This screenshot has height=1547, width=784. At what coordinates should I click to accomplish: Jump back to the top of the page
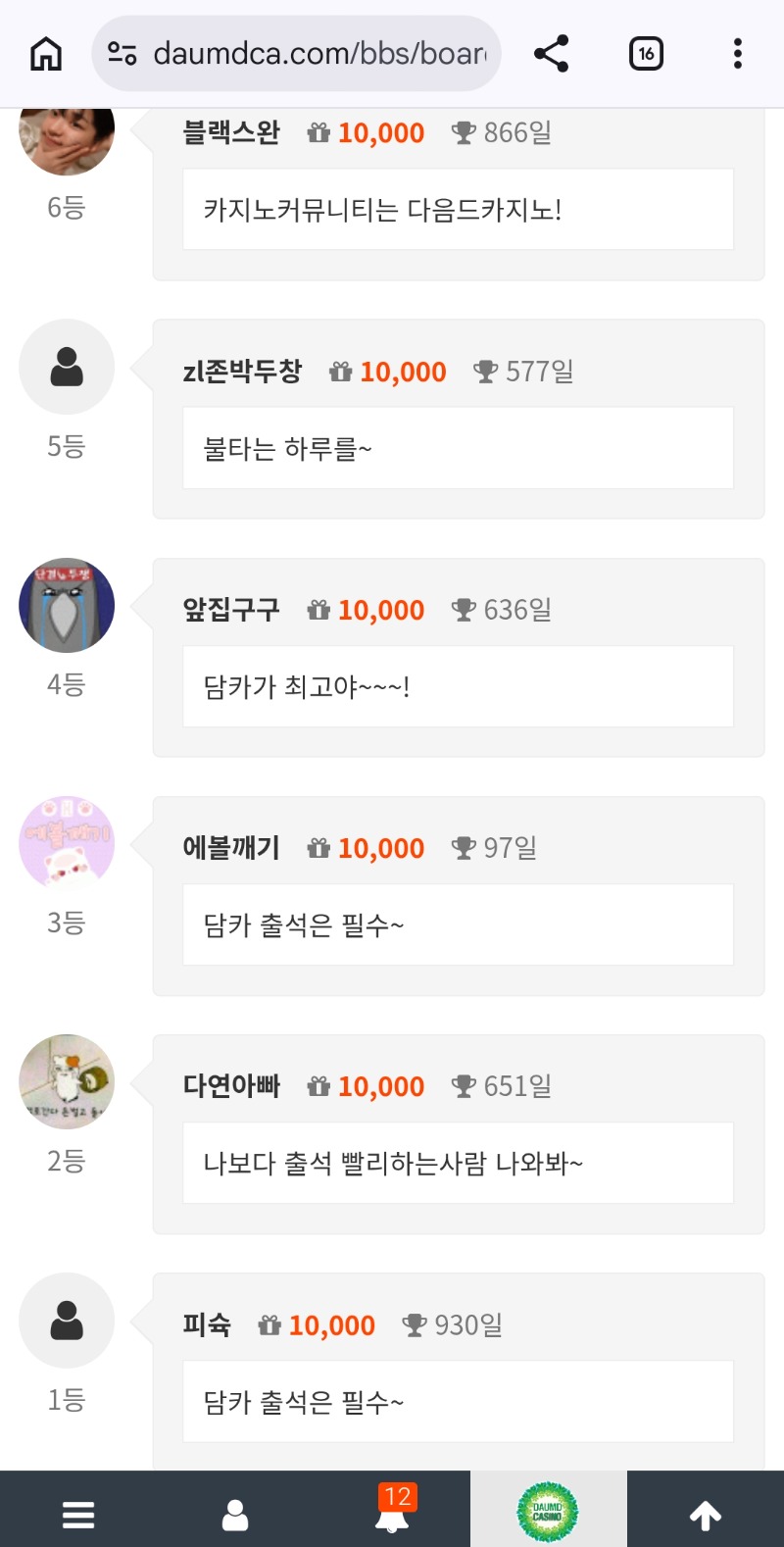706,1515
